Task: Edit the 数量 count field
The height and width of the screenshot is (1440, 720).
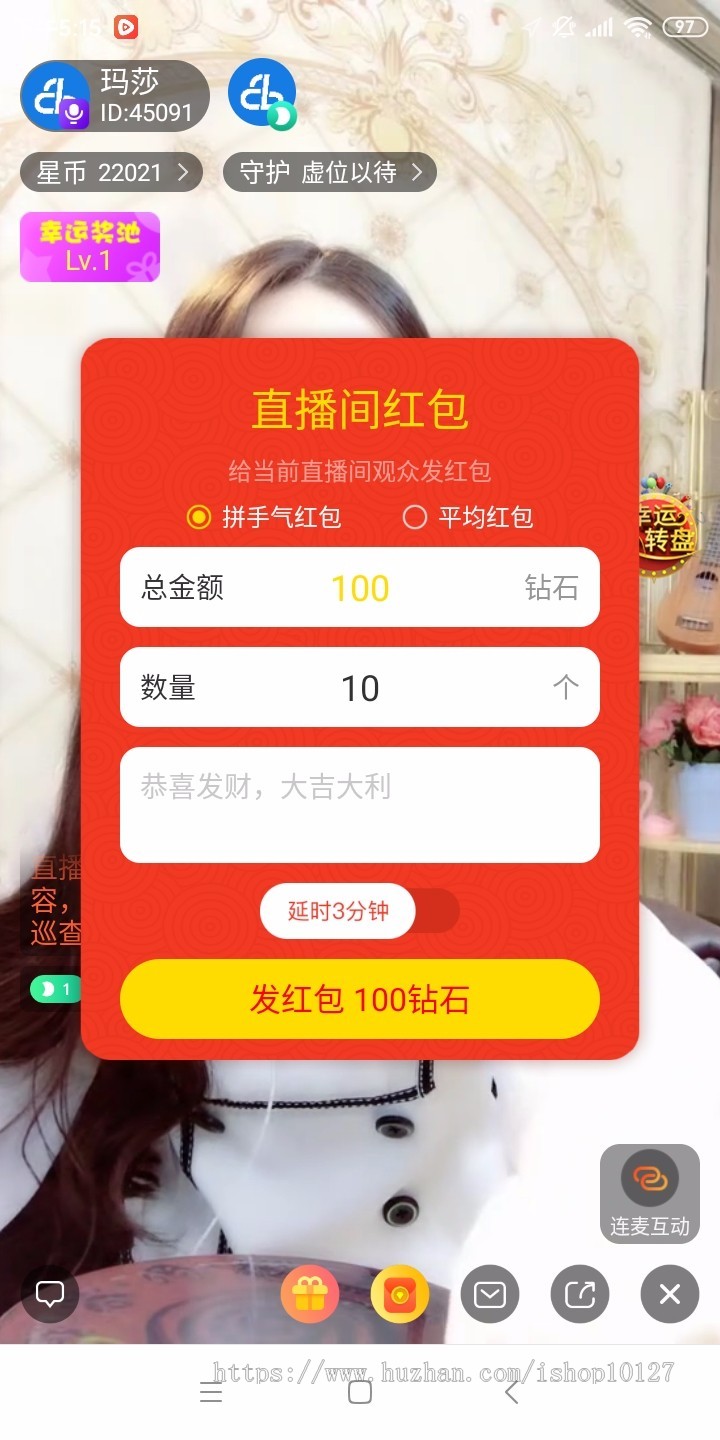Action: pos(360,688)
